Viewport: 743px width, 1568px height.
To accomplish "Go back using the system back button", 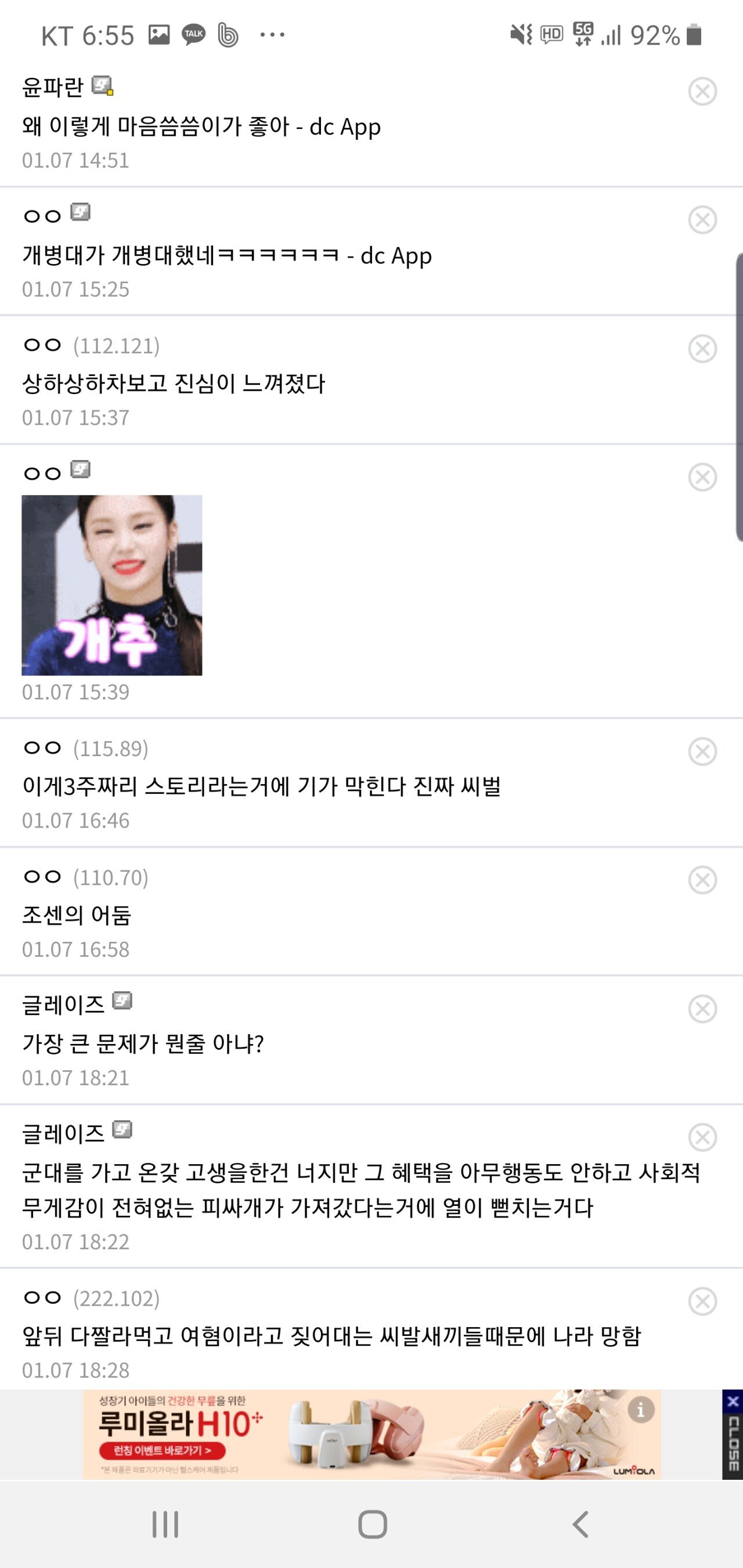I will click(580, 1525).
